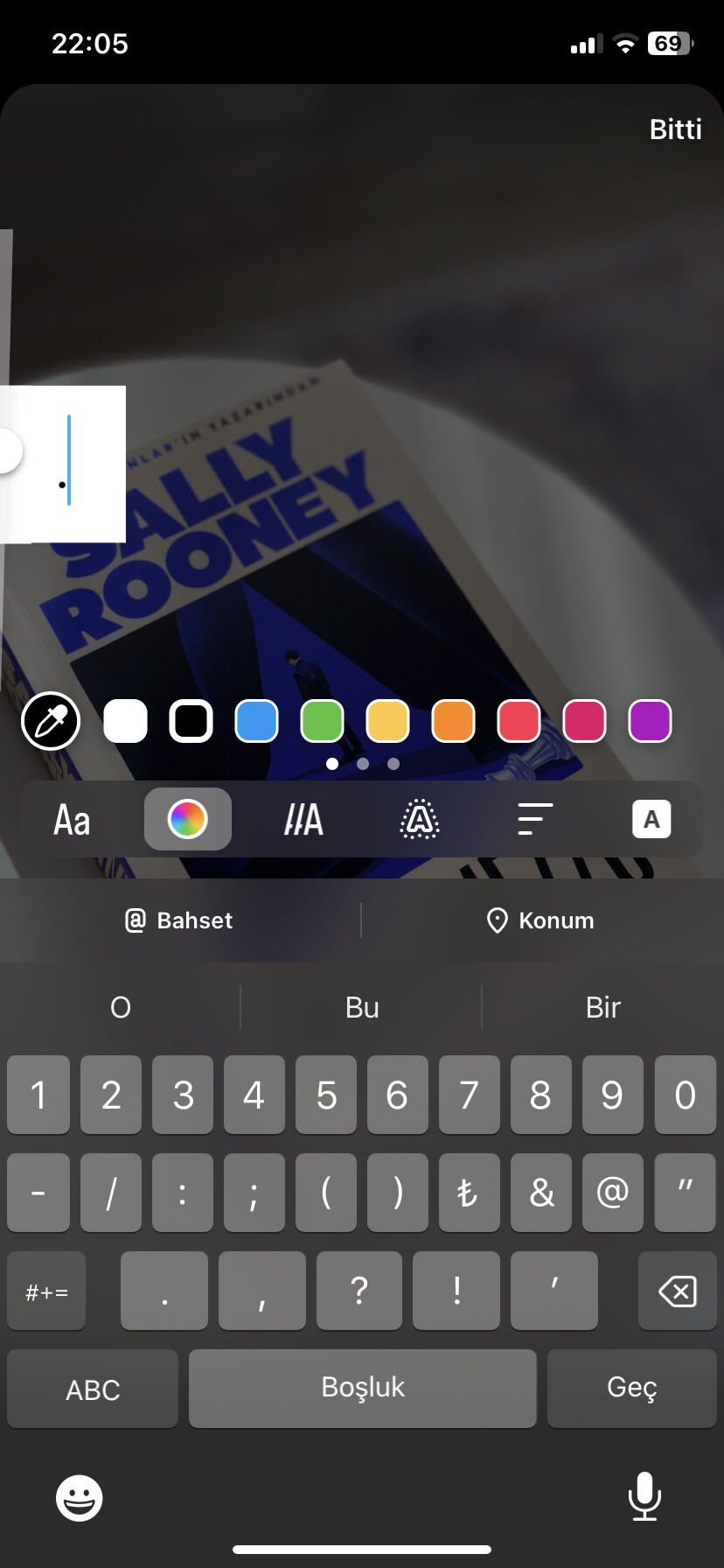This screenshot has height=1568, width=724.
Task: Open the text animation tool
Action: (x=304, y=820)
